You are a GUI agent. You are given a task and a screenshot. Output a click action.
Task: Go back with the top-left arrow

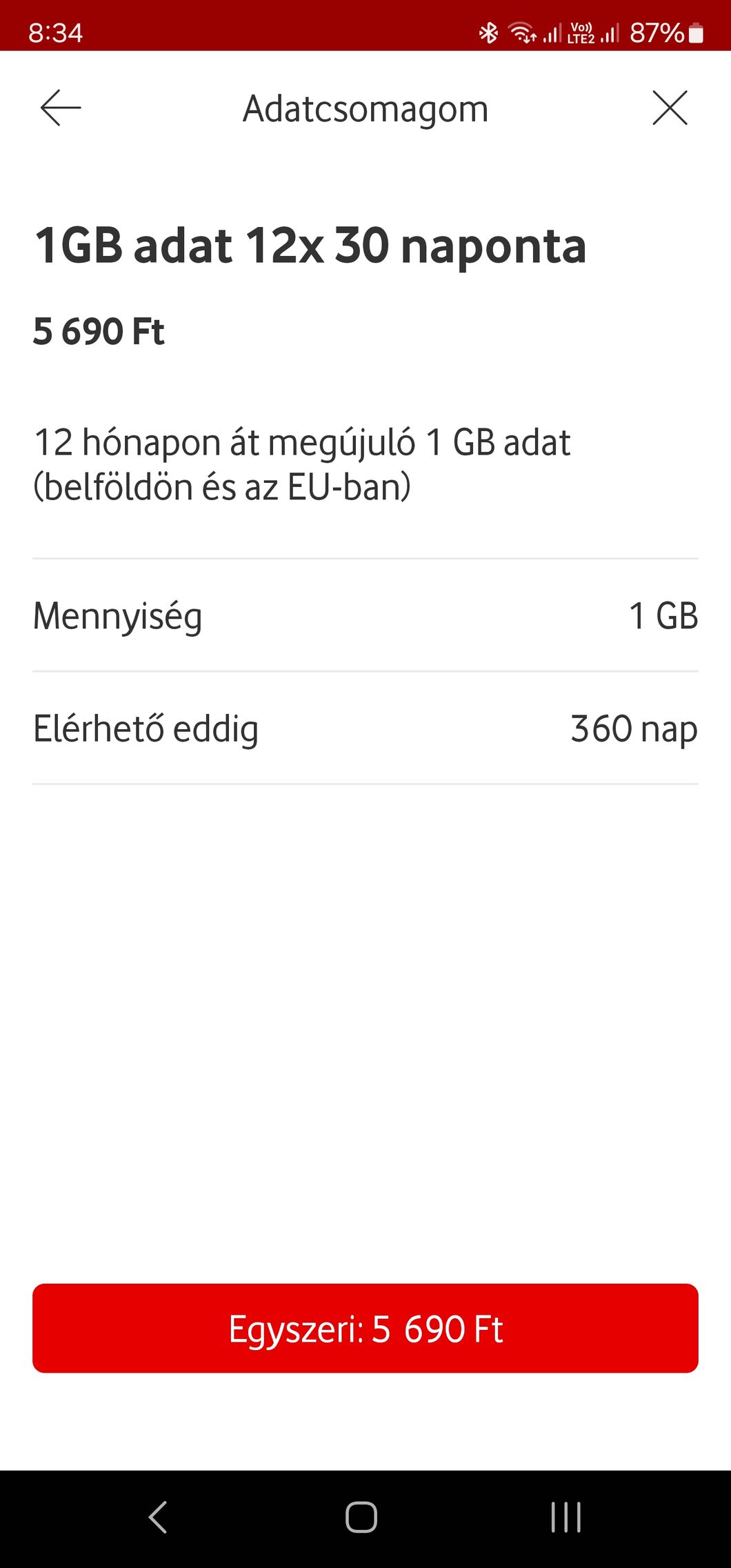click(61, 108)
